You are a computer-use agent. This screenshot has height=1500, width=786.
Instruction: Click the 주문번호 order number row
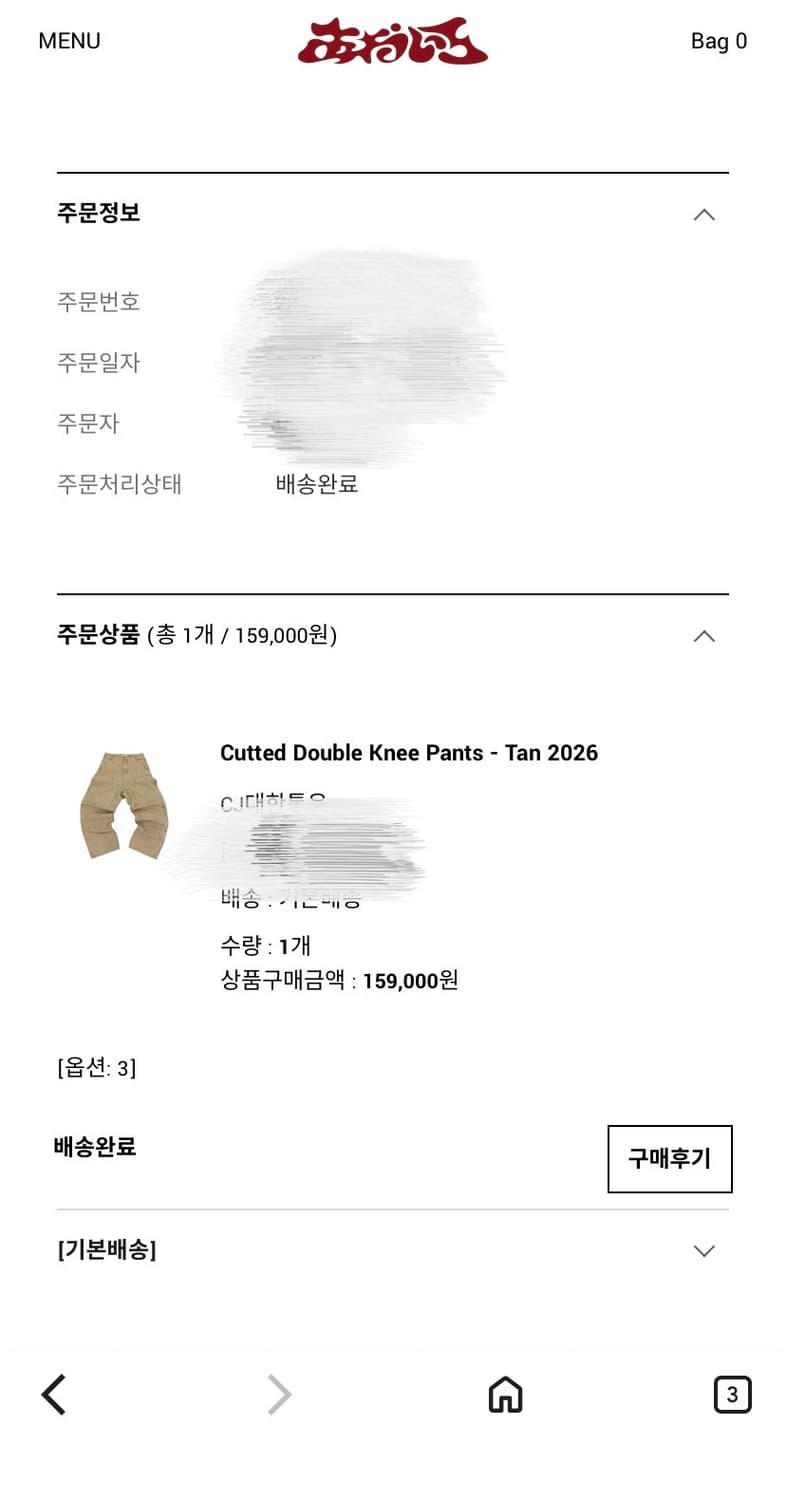click(99, 302)
